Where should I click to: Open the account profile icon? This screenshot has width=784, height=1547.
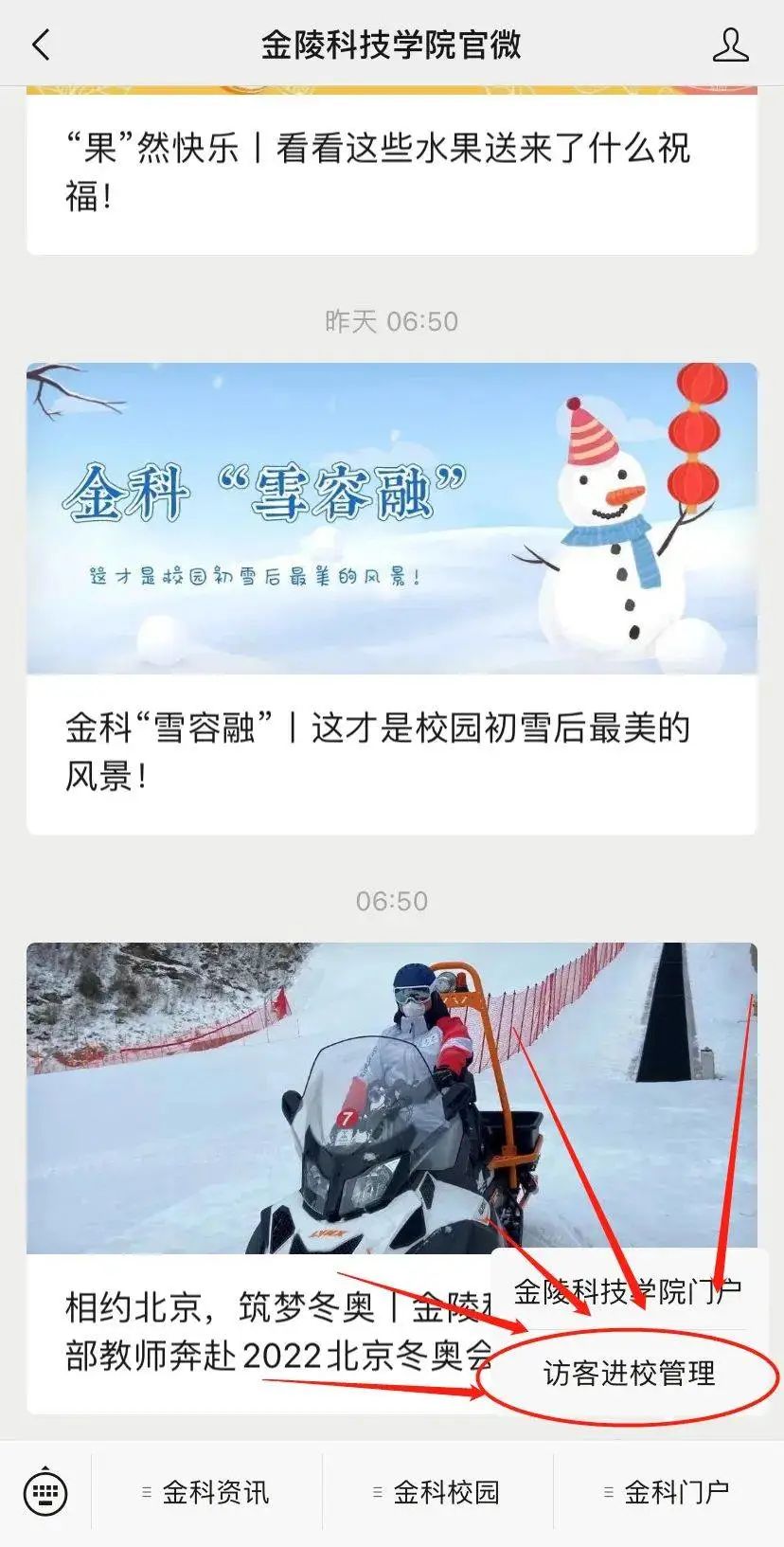730,45
